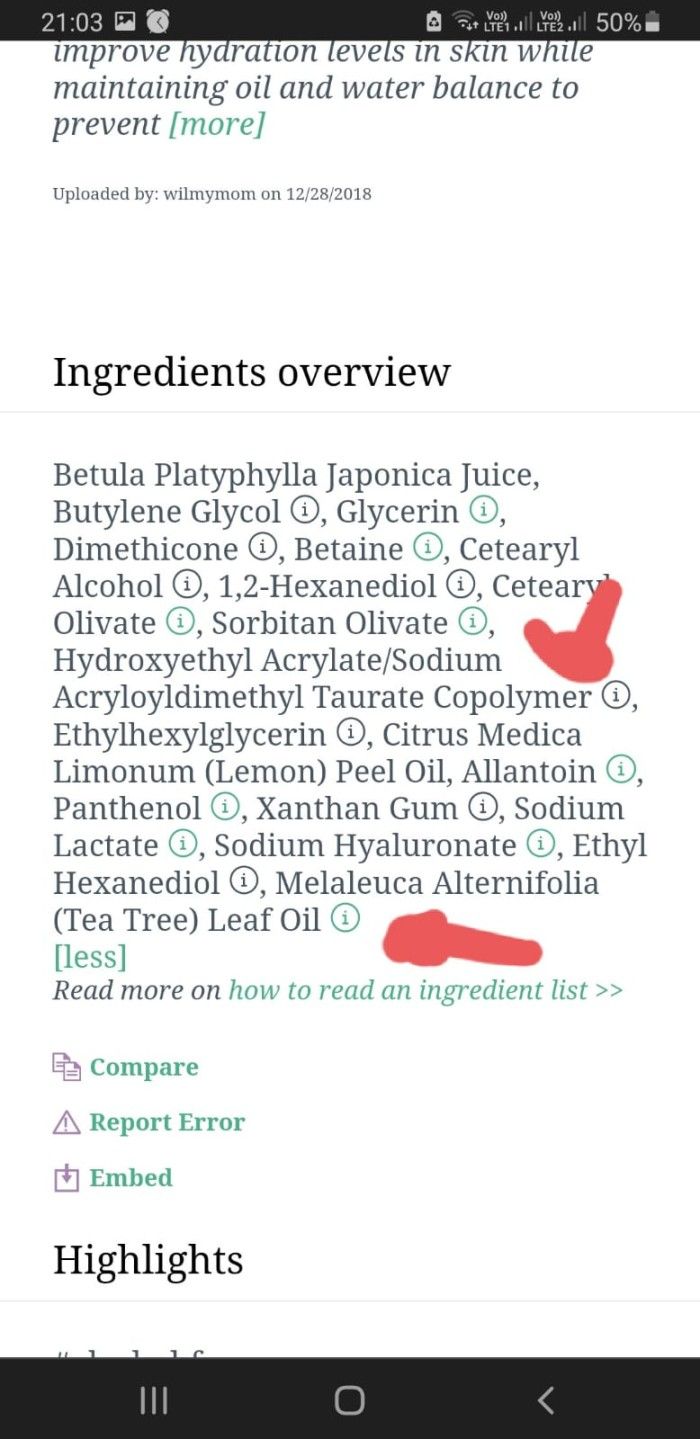Image resolution: width=700 pixels, height=1439 pixels.
Task: Open the info icon next to Panthenol
Action: [227, 807]
